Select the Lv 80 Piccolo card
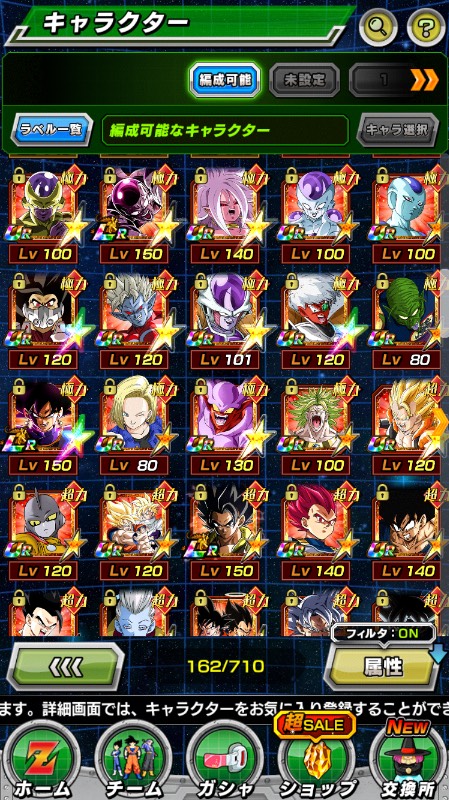449x800 pixels. coord(407,320)
